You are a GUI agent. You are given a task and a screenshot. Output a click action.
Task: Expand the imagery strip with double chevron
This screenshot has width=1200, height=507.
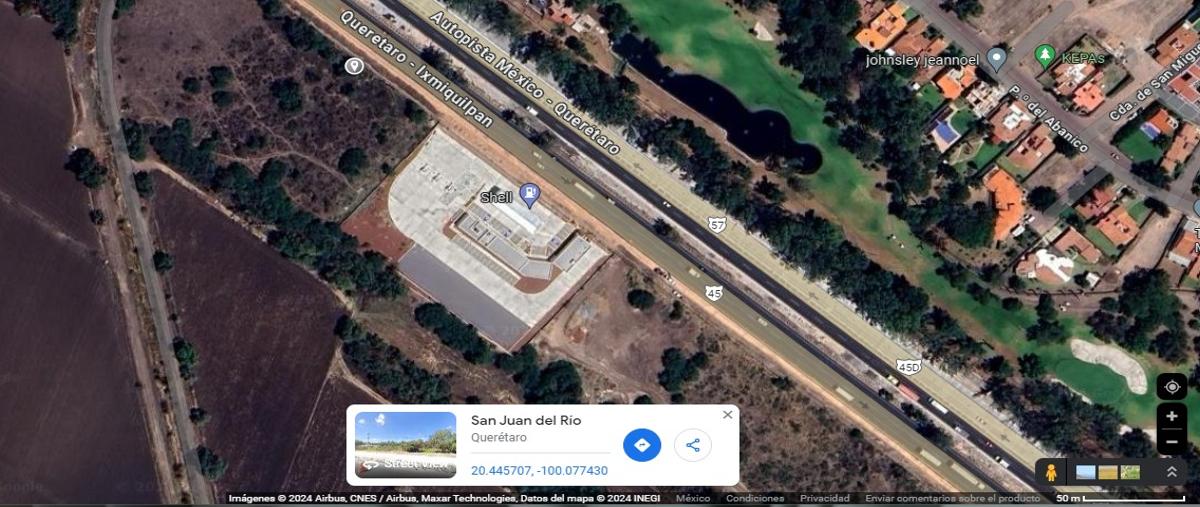[x=1171, y=471]
